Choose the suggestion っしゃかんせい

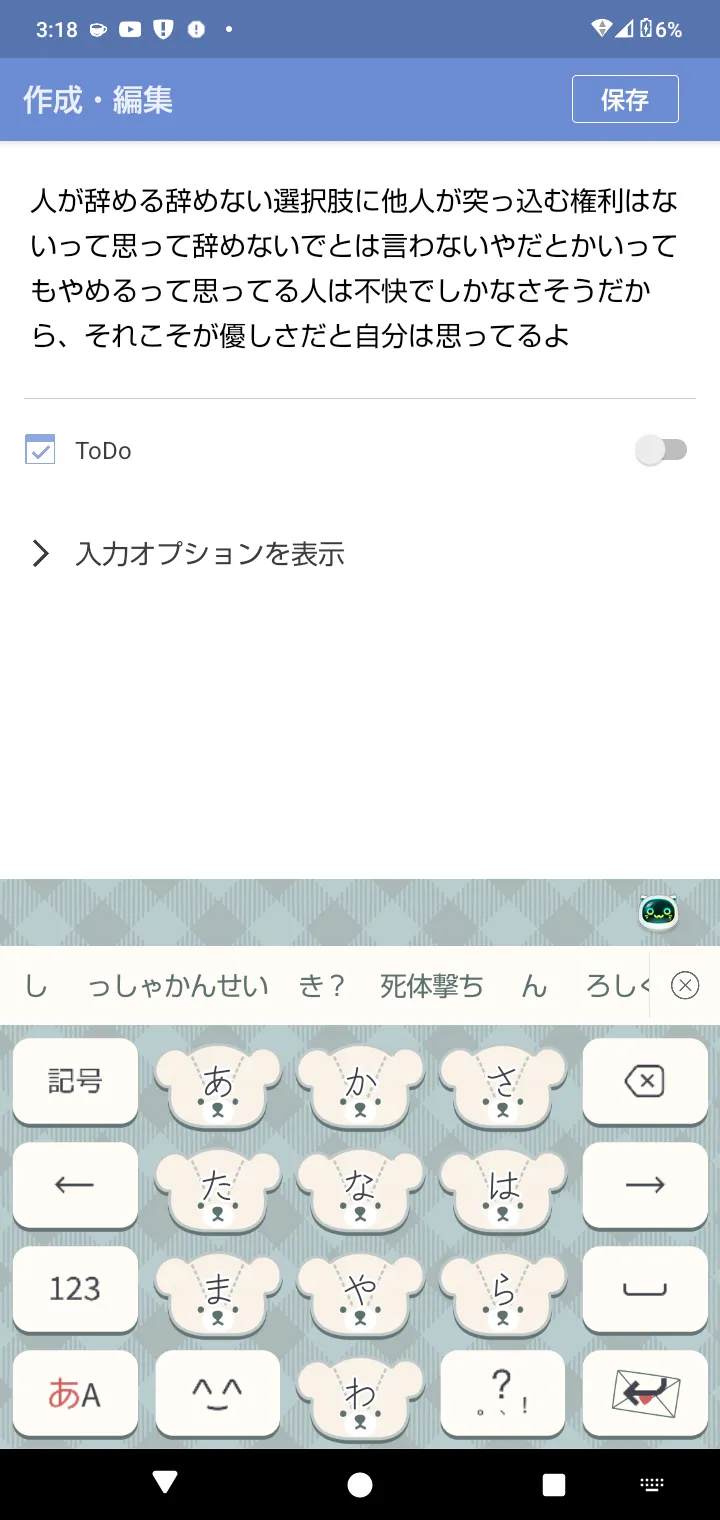178,986
